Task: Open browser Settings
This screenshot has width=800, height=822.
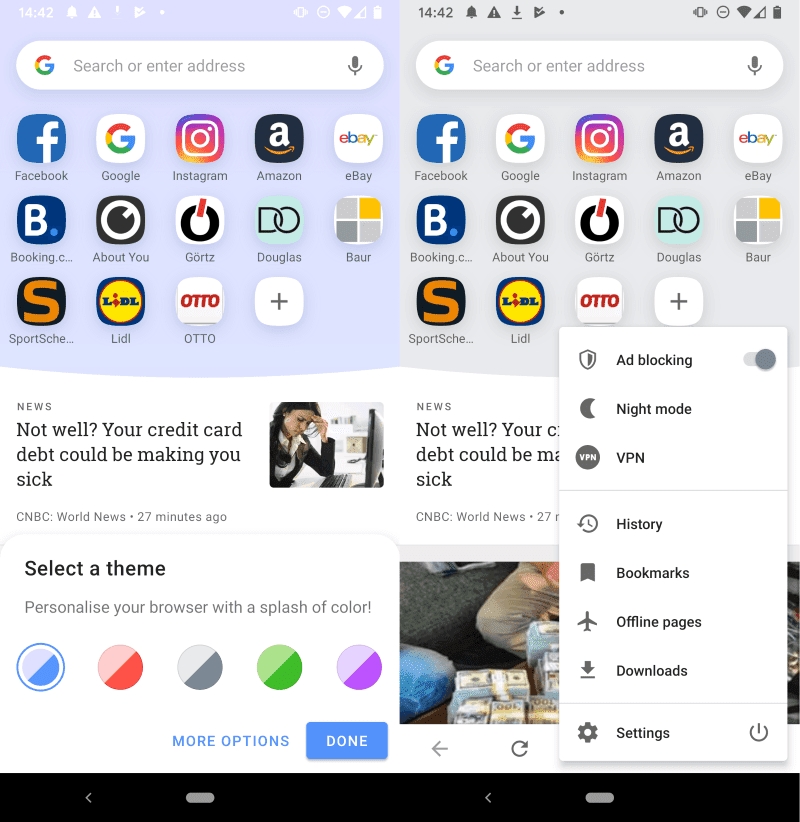Action: tap(642, 733)
